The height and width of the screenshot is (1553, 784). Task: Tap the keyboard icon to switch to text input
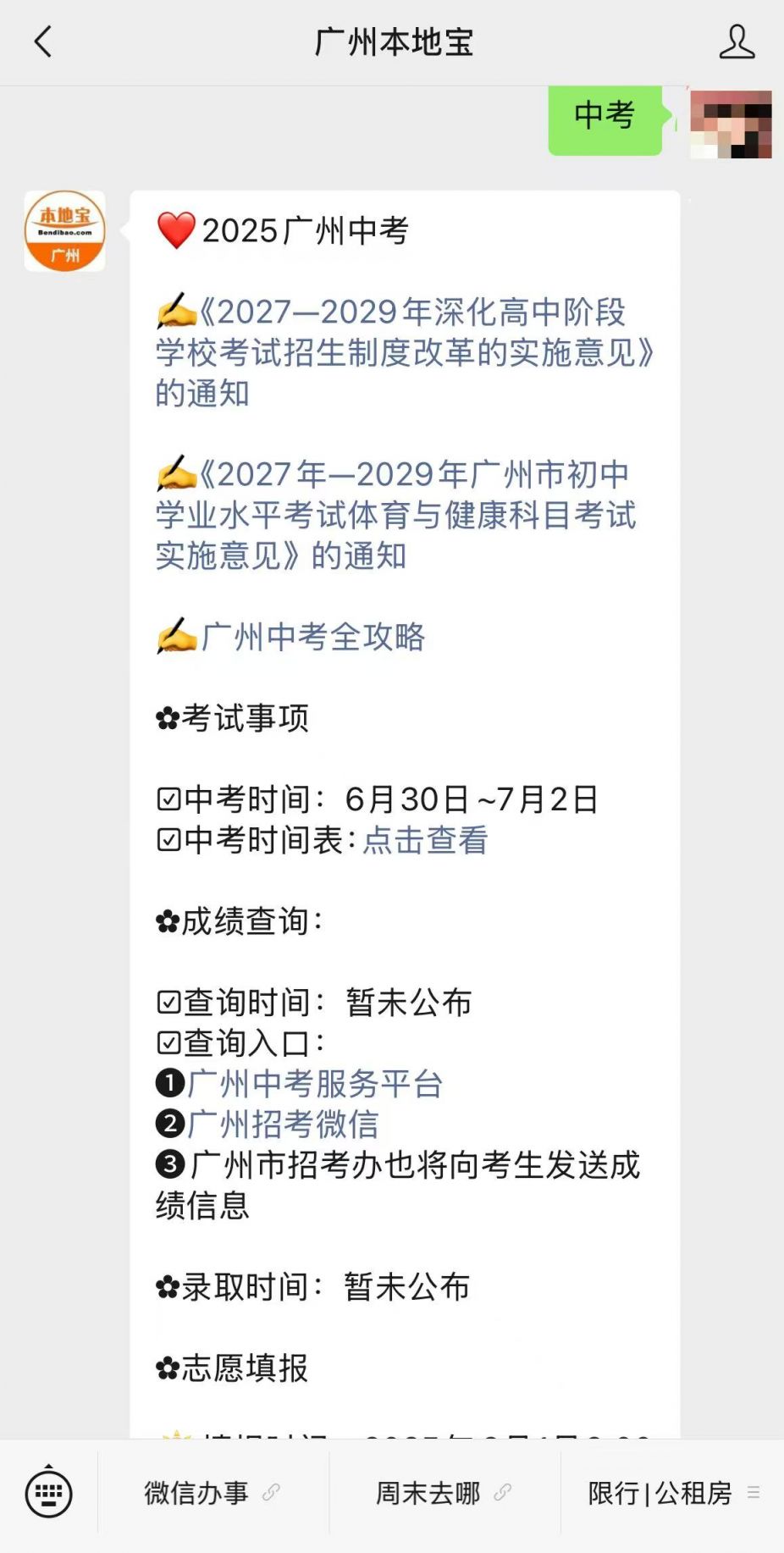48,1493
